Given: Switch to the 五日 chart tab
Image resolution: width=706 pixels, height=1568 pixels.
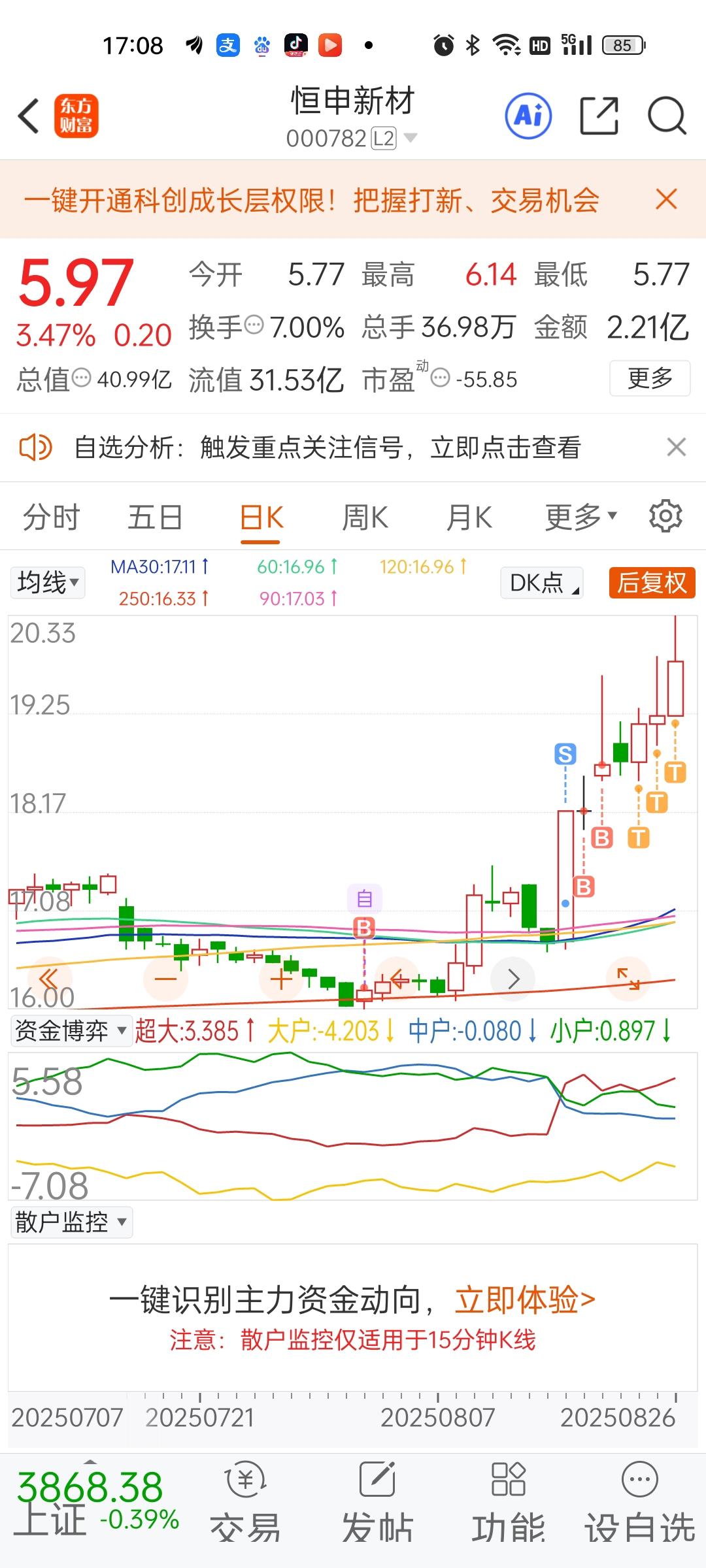Looking at the screenshot, I should pos(155,517).
